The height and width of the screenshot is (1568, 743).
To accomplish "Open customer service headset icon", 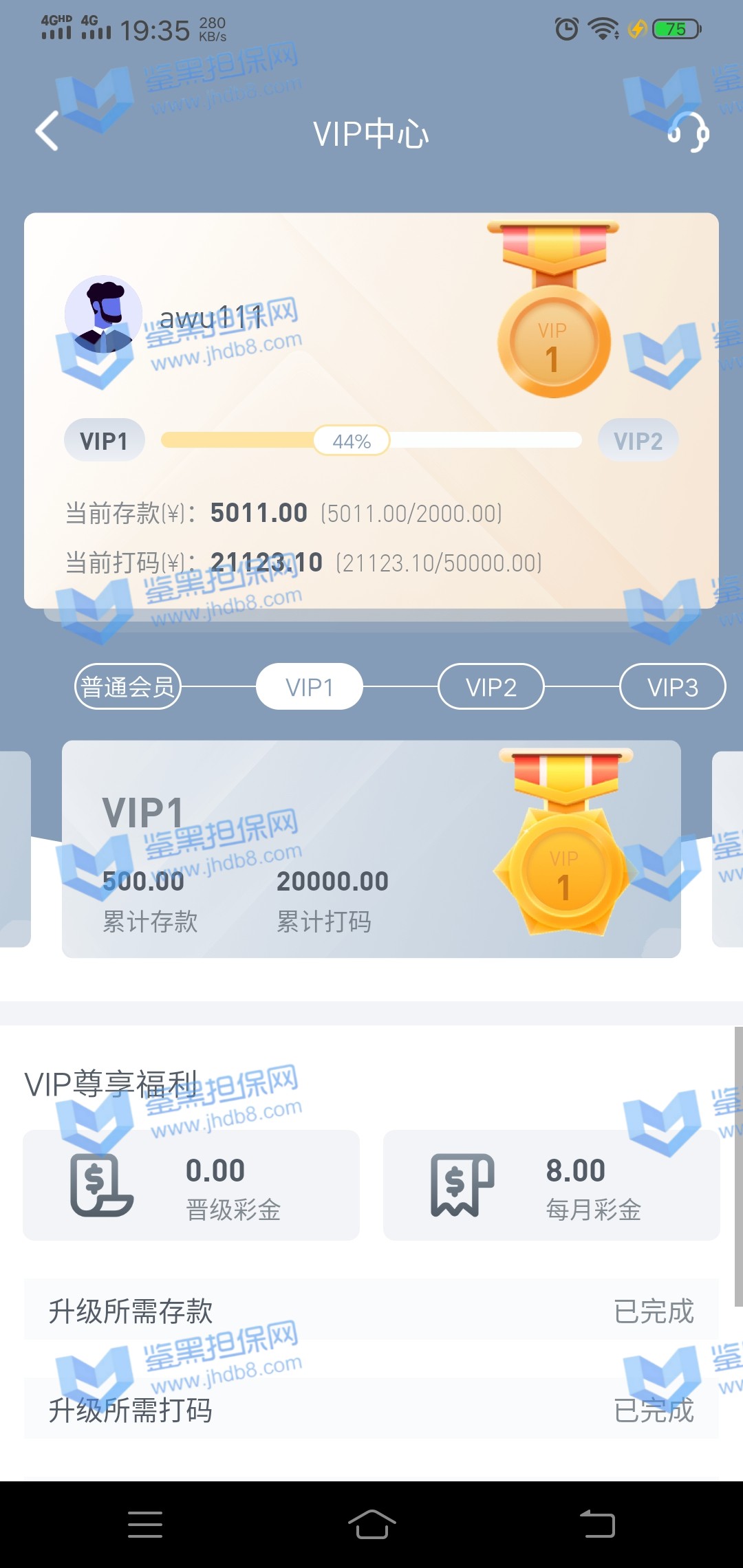I will [689, 131].
